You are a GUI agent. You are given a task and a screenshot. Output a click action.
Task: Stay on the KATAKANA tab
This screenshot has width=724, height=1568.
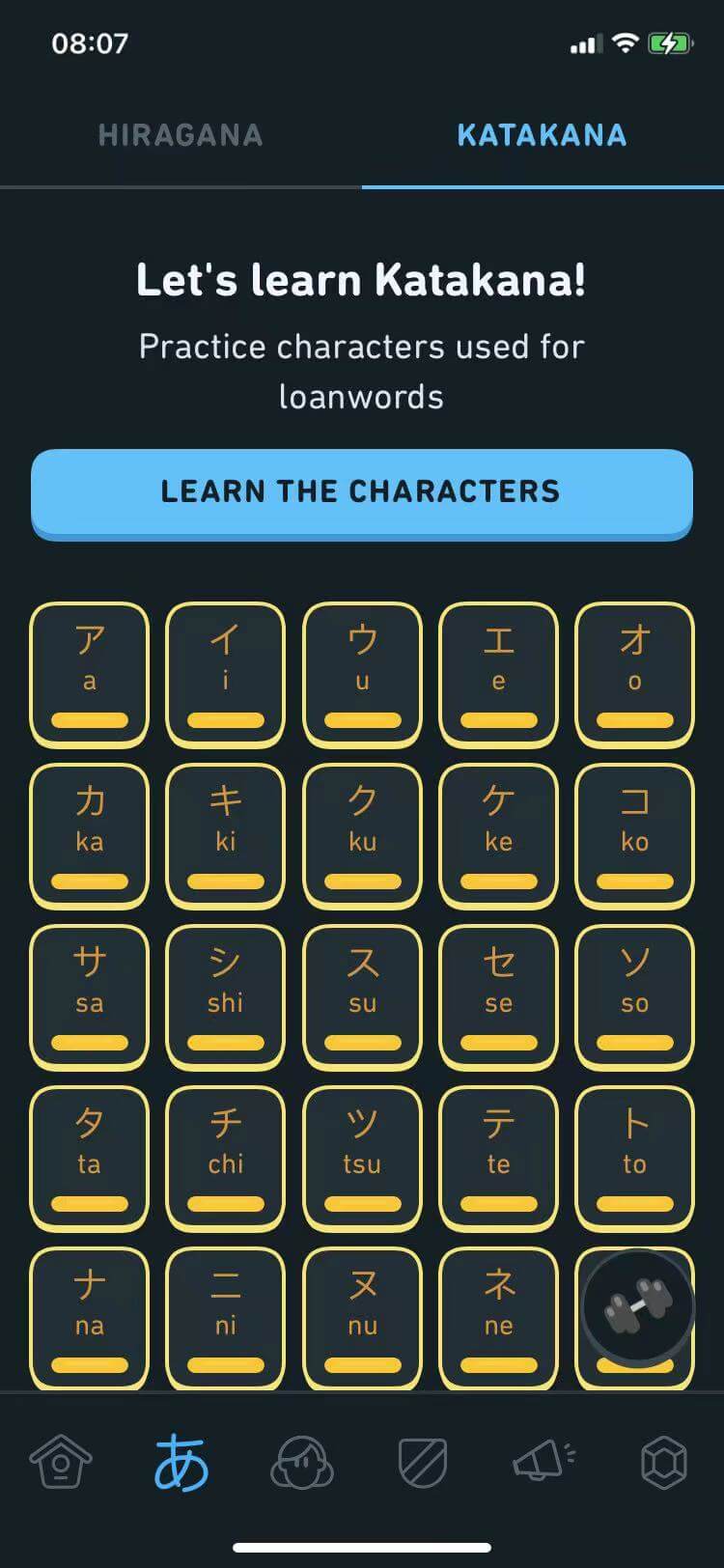coord(542,135)
